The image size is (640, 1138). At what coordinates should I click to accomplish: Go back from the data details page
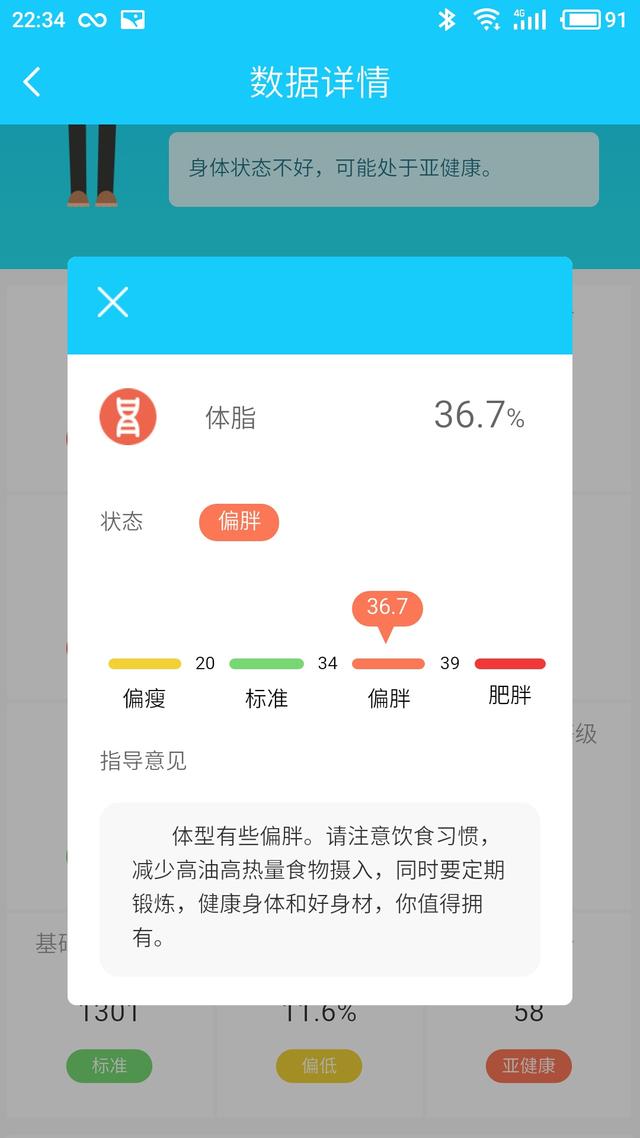[x=32, y=82]
